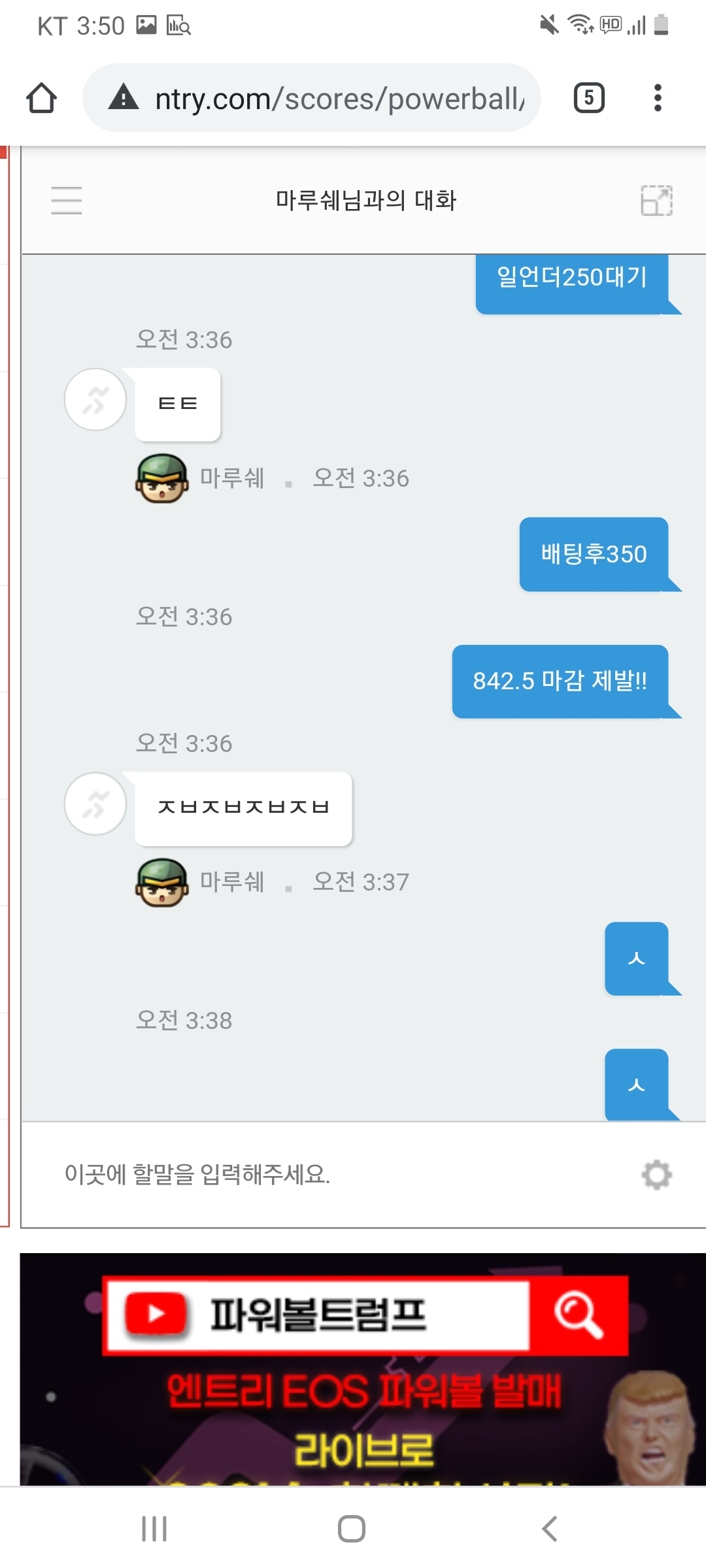Expand the chat window to full size

pos(656,200)
